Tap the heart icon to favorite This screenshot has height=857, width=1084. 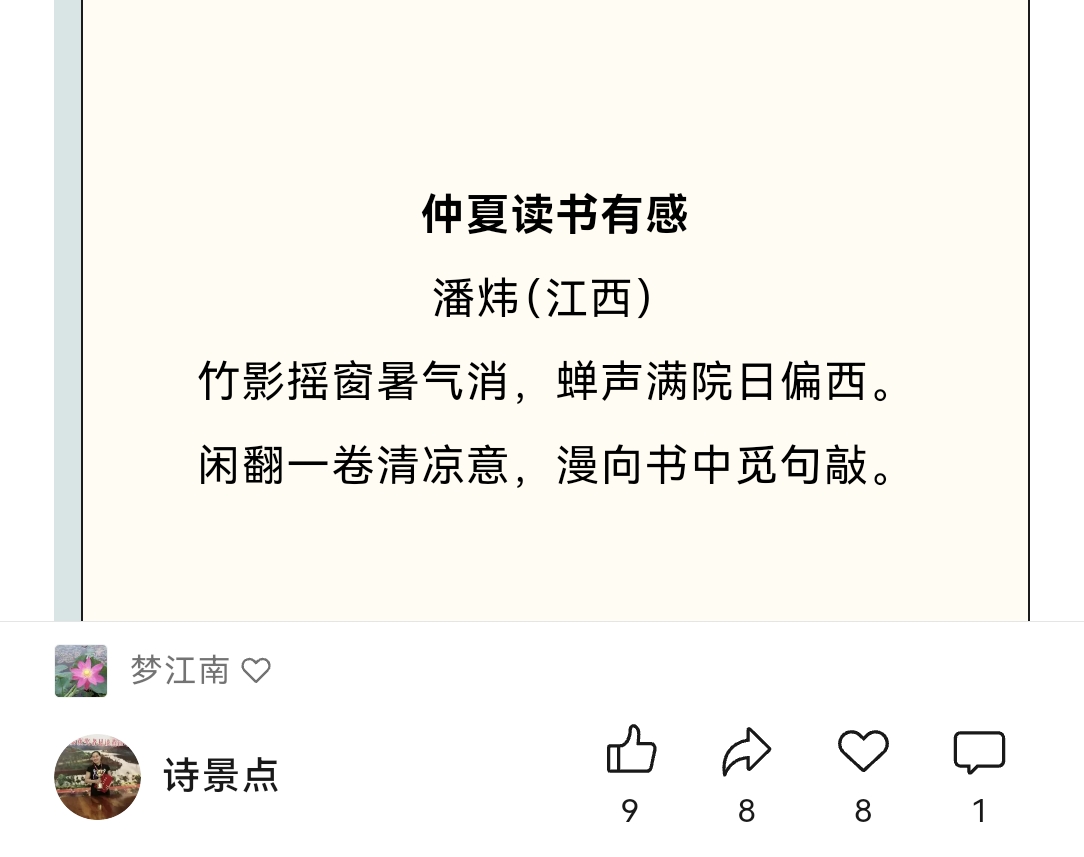(863, 751)
